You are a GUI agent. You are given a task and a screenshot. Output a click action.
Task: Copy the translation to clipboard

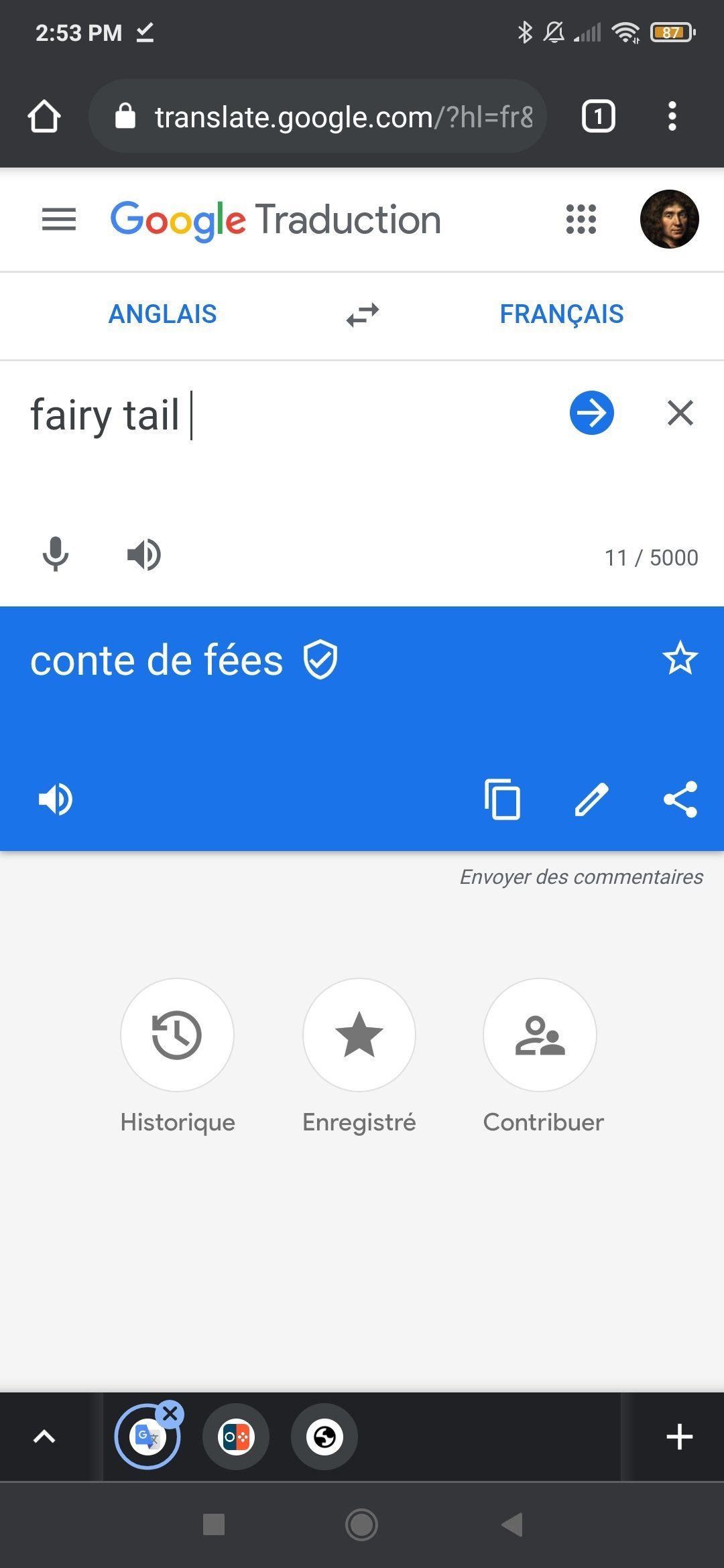(503, 799)
